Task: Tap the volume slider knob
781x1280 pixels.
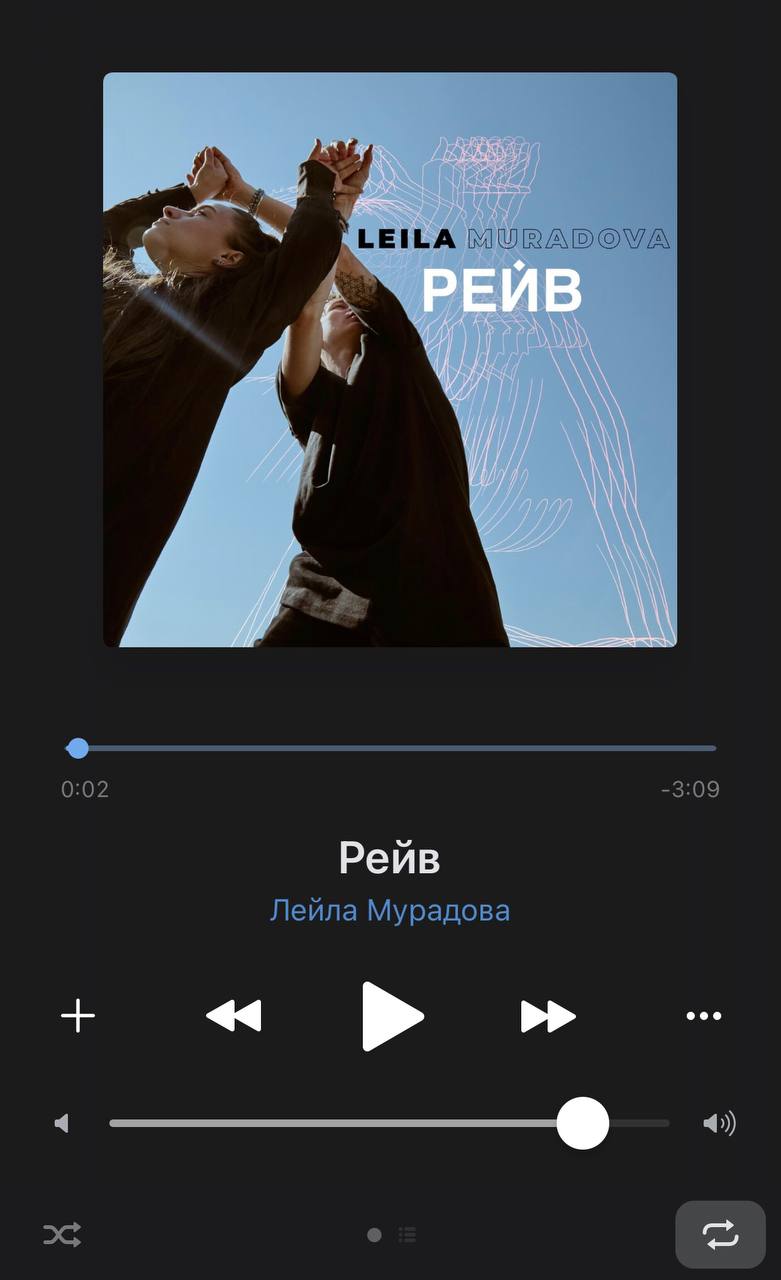Action: coord(583,1123)
